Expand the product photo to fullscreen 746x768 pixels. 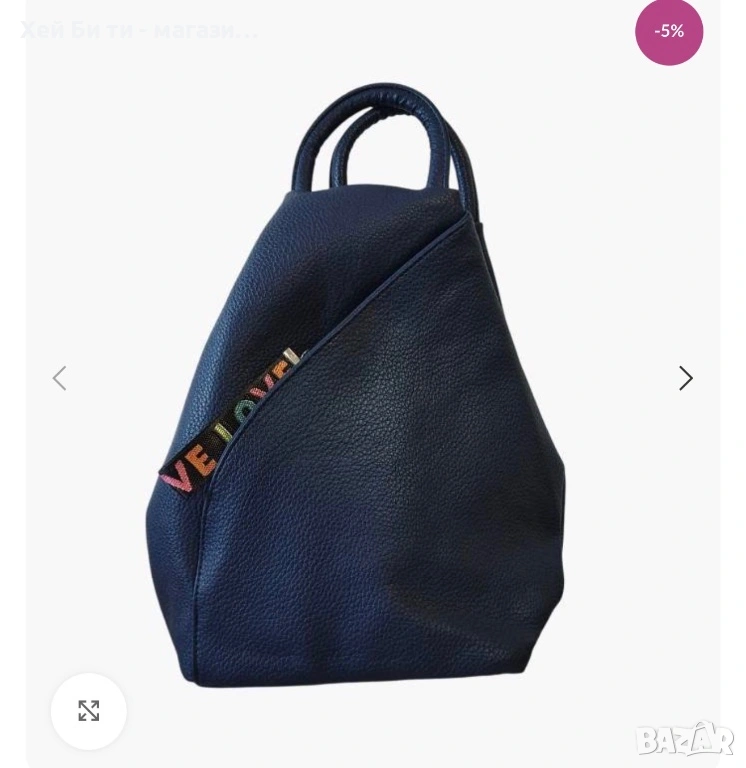(89, 711)
